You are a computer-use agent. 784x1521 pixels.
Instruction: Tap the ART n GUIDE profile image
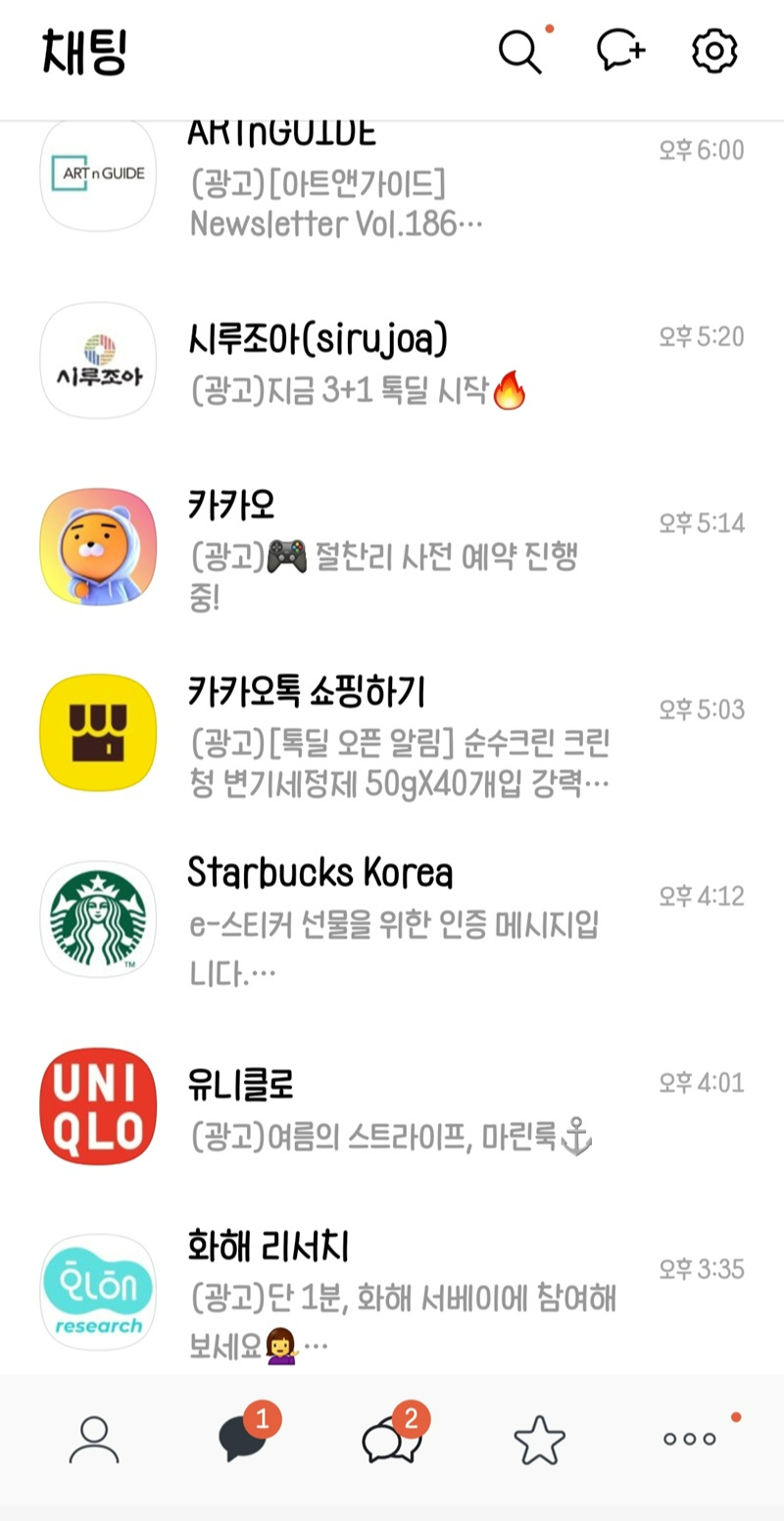click(97, 174)
